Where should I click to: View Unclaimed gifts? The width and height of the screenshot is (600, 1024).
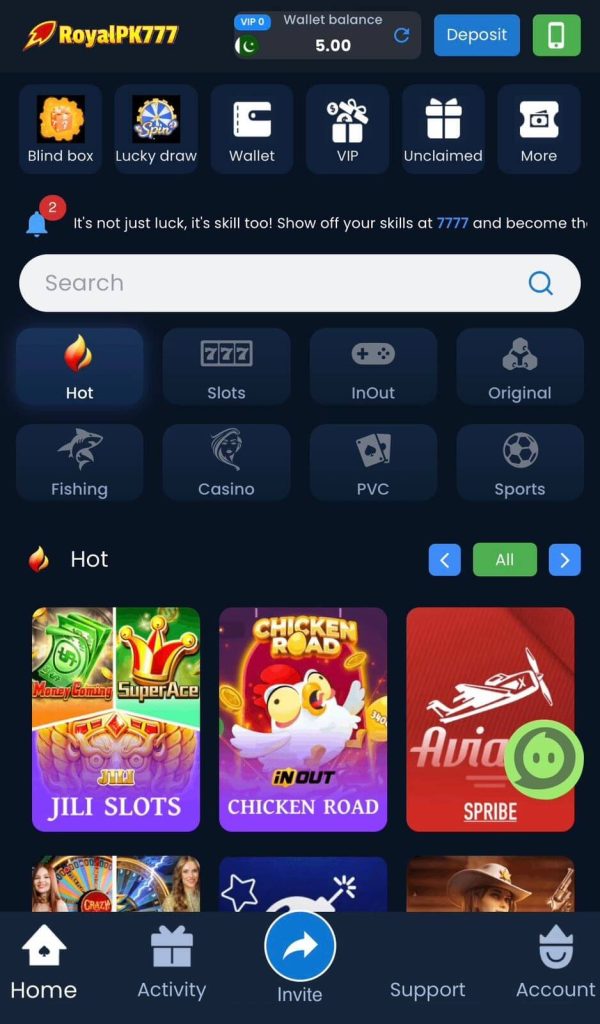(443, 130)
